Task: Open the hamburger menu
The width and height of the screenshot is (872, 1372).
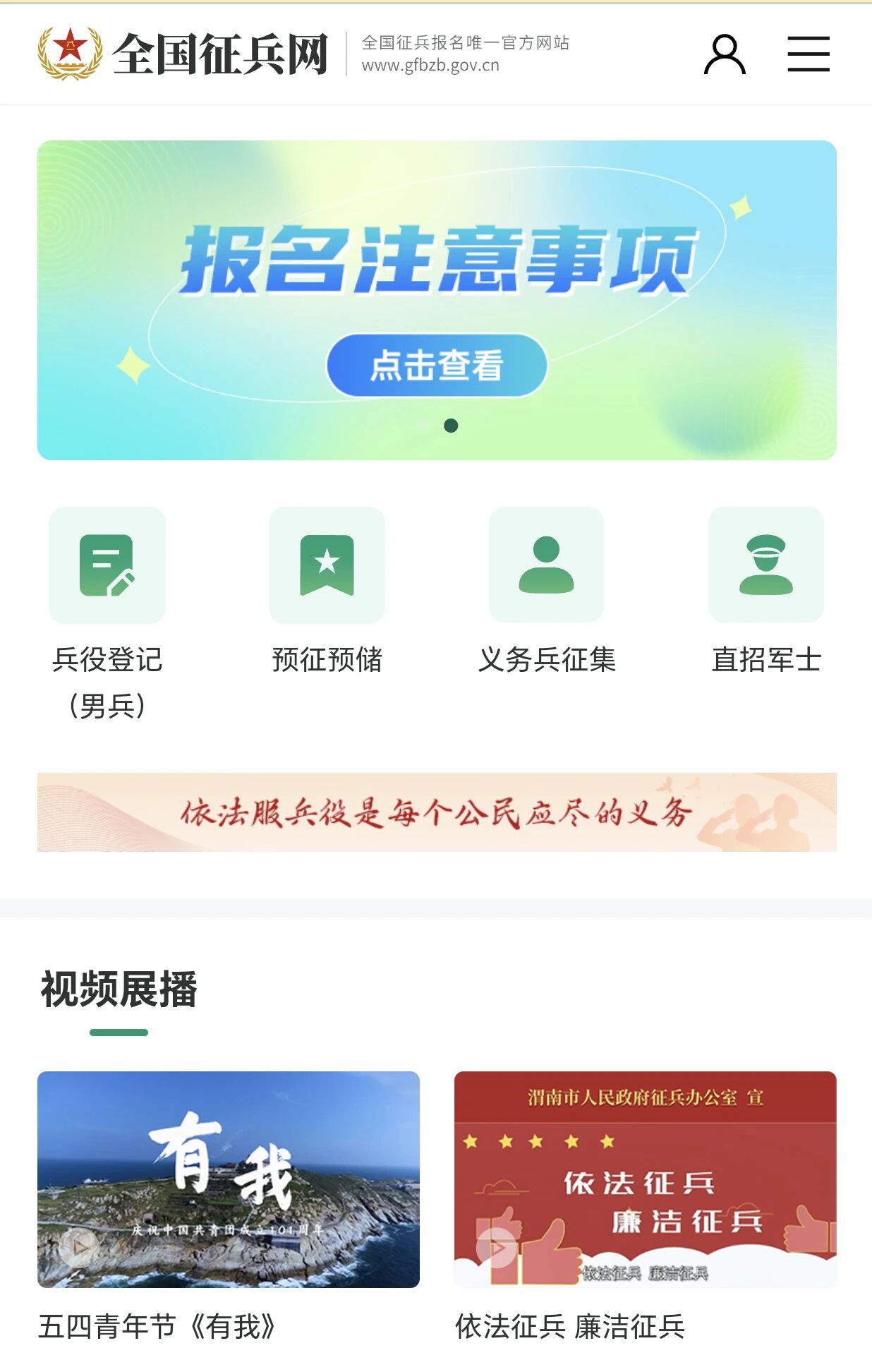Action: pyautogui.click(x=808, y=54)
